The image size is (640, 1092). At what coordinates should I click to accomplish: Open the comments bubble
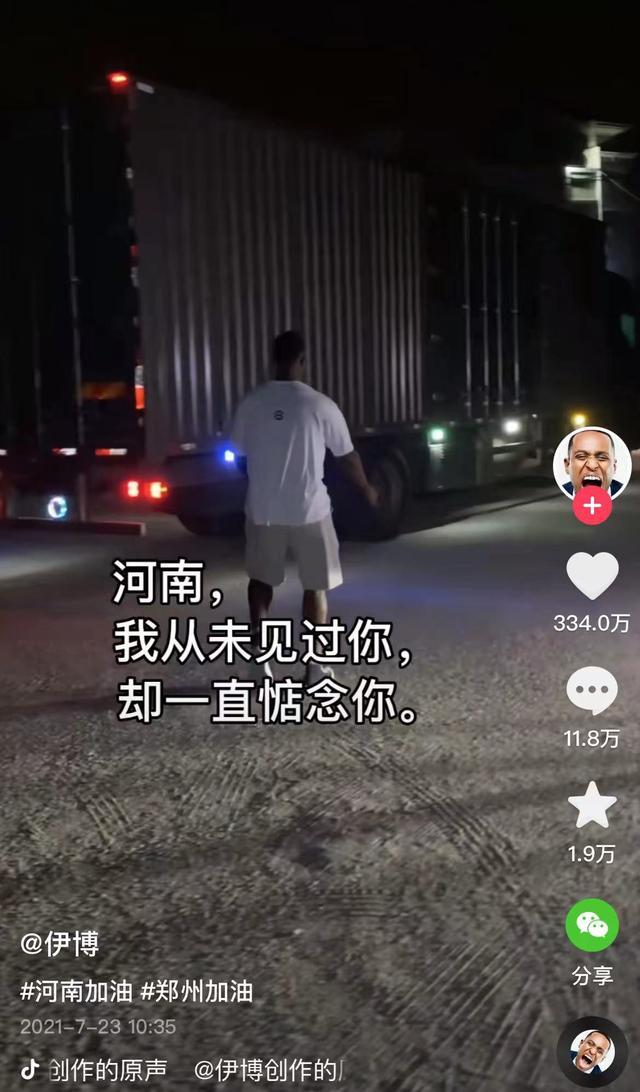coord(592,691)
